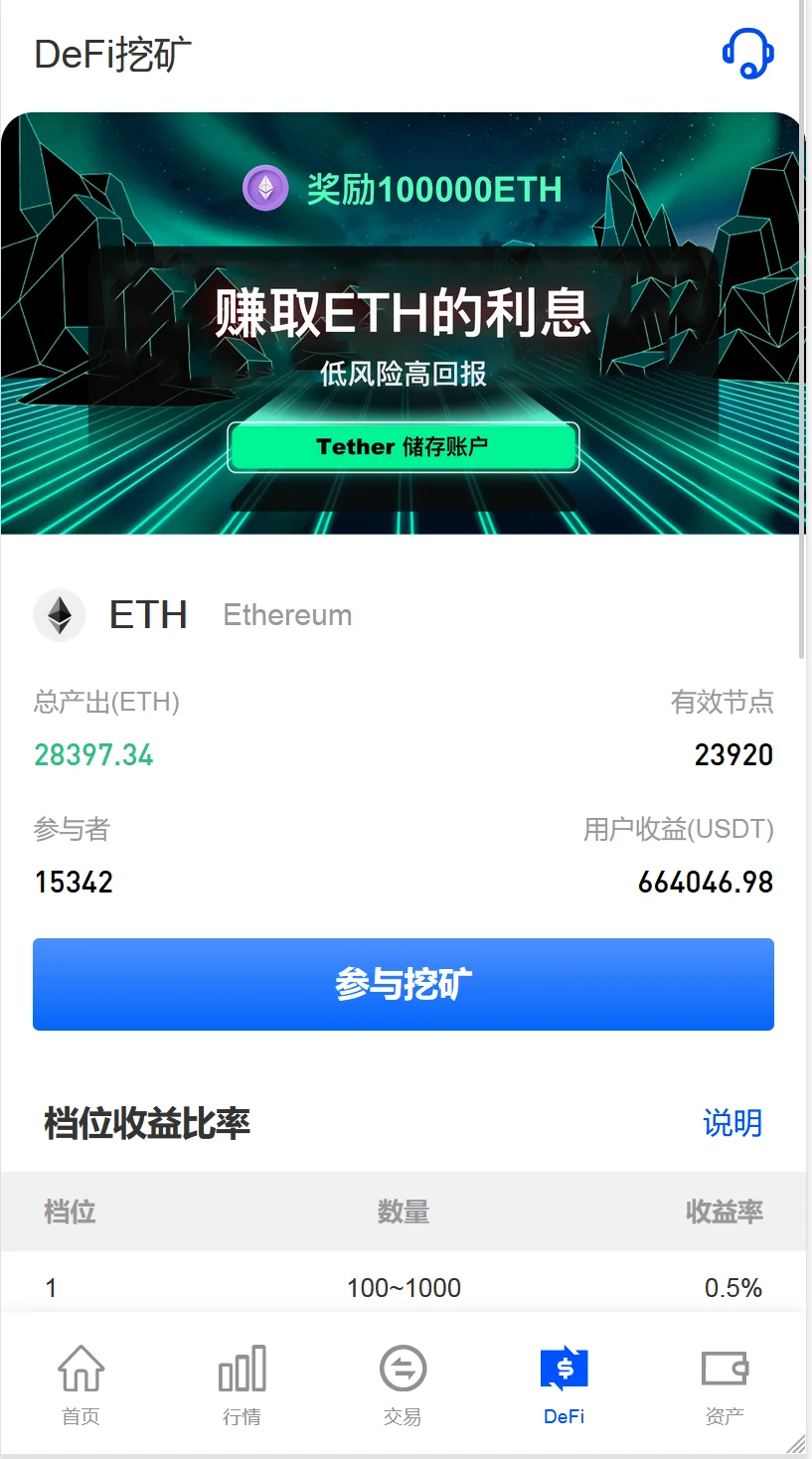
Task: Tap the 参与挖矿 button
Action: tap(403, 984)
